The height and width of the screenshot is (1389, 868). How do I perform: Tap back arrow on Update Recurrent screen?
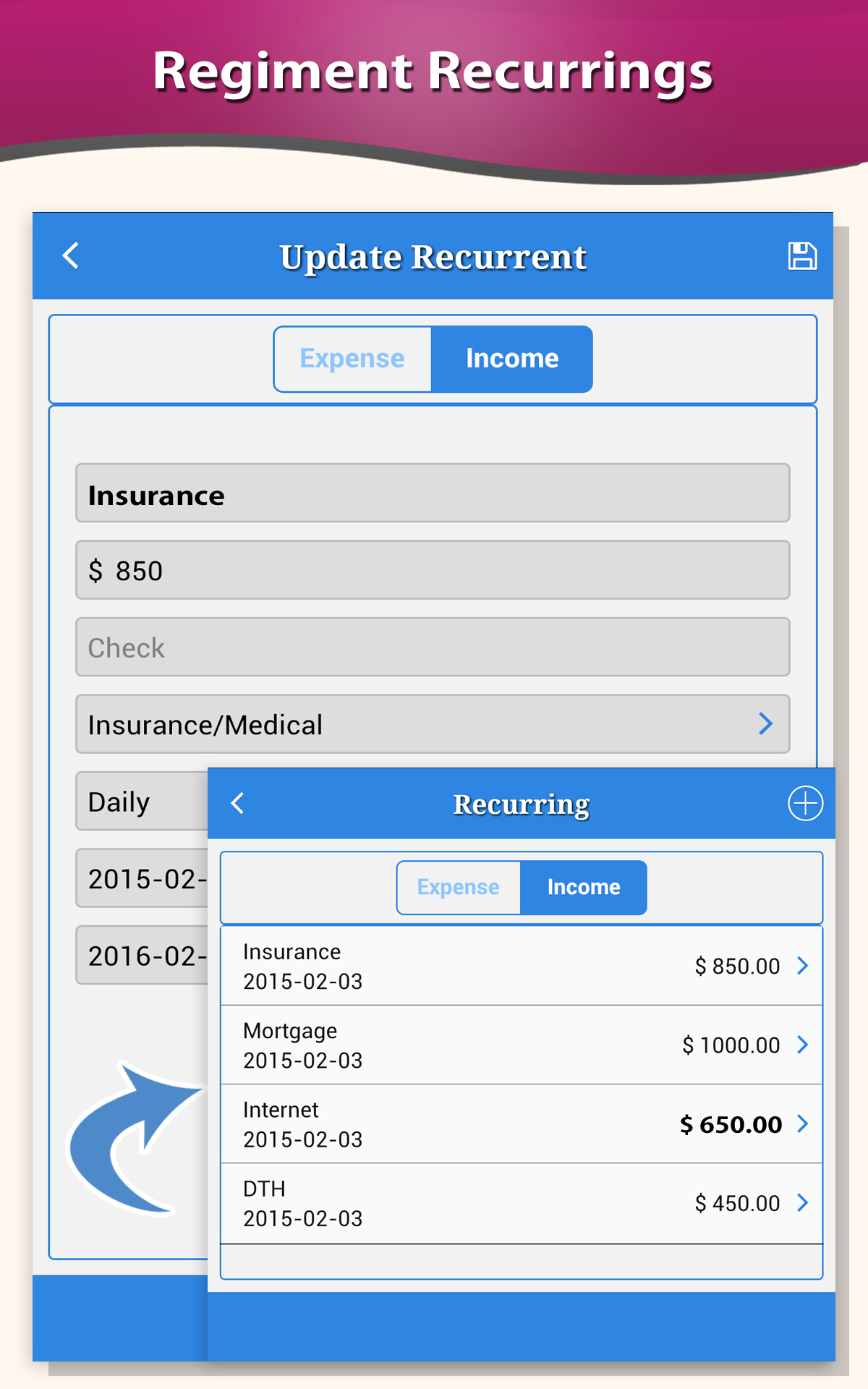click(x=69, y=255)
